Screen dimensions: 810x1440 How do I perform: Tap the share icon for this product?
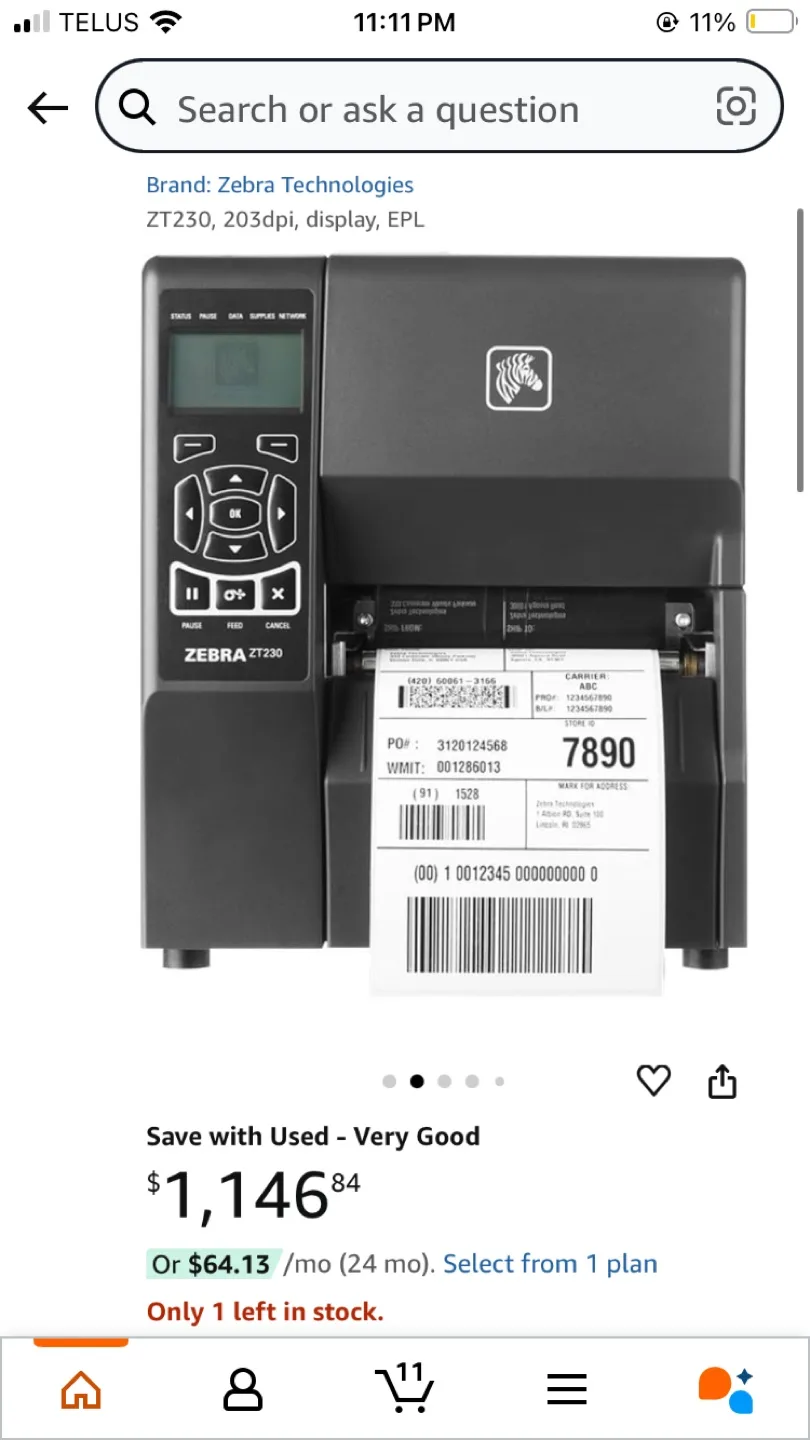(722, 1080)
